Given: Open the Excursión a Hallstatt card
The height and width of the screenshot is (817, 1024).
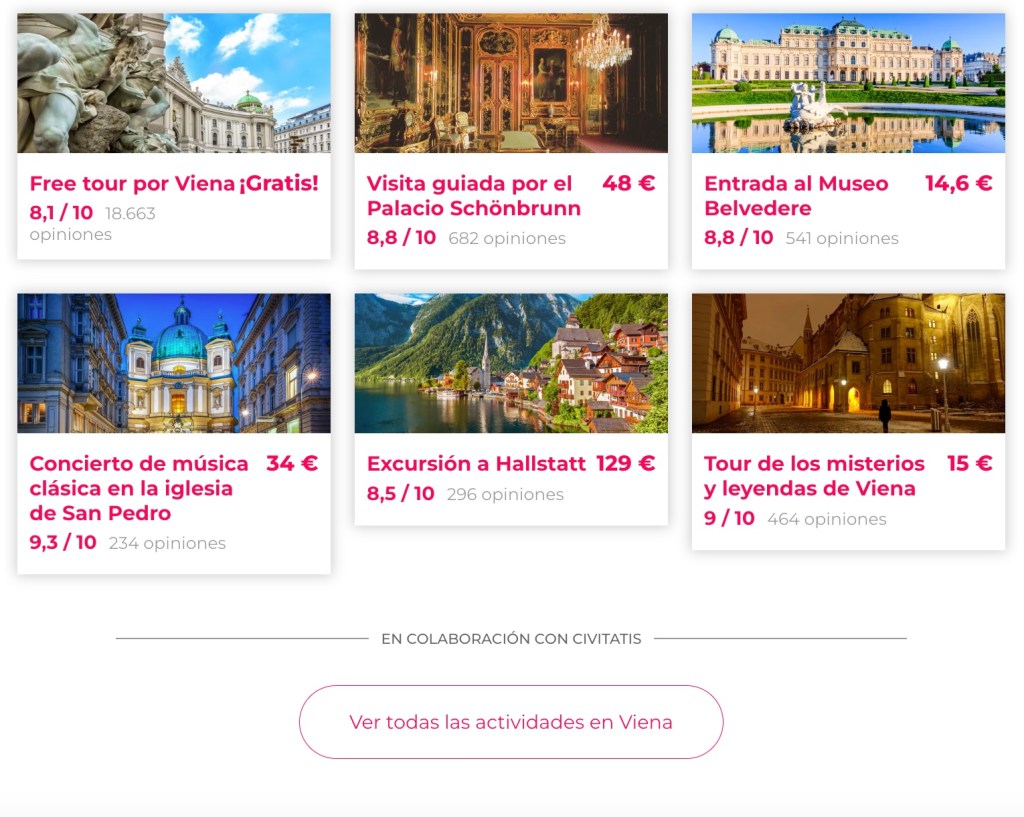Looking at the screenshot, I should click(x=476, y=464).
